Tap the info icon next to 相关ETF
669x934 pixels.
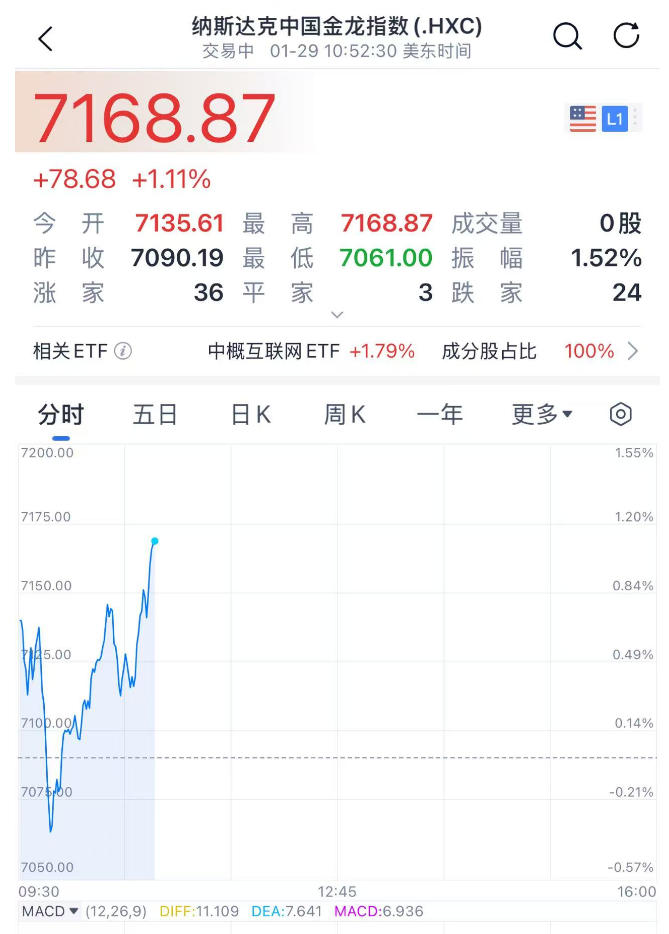(123, 351)
